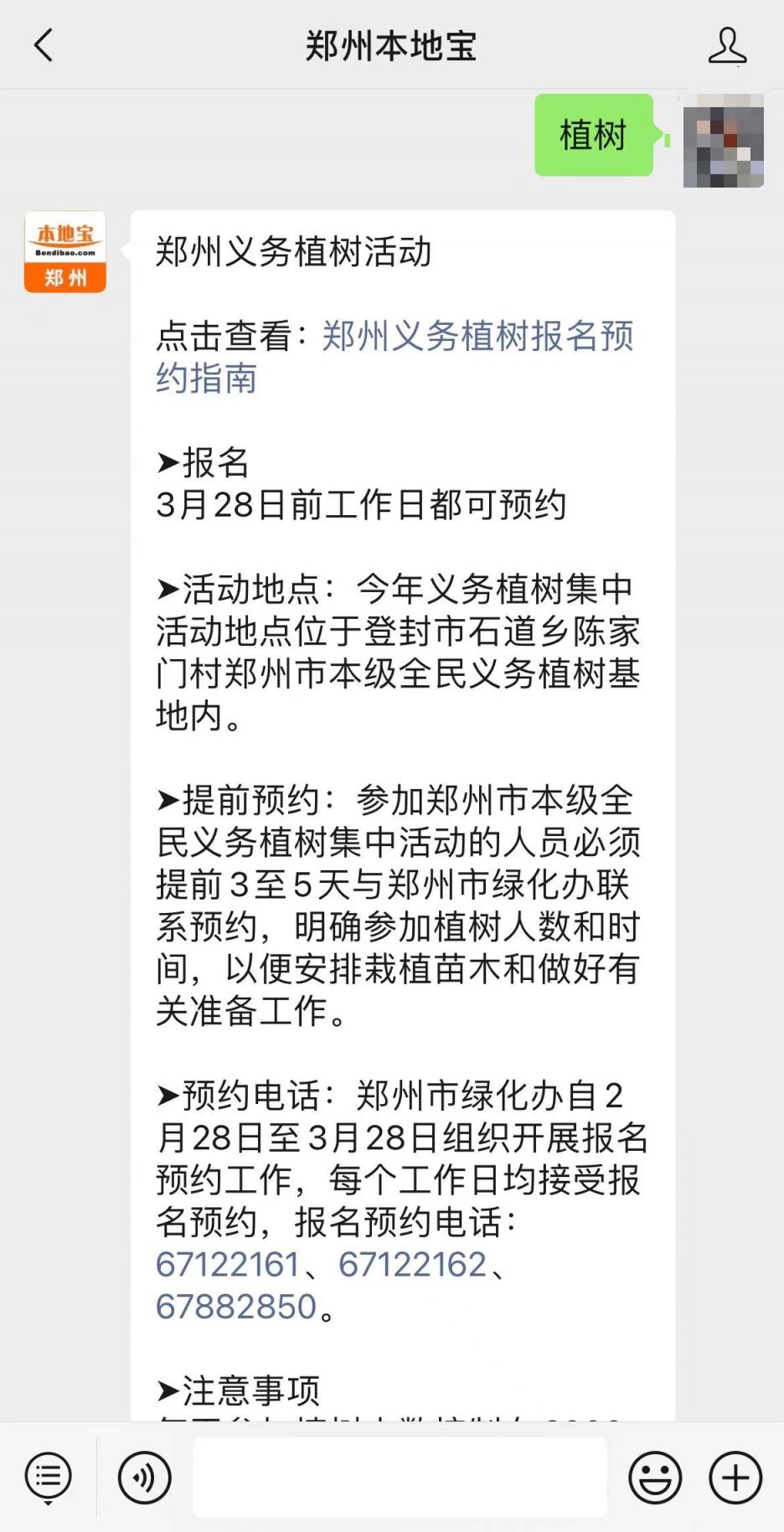Call phone number 67122162
This screenshot has width=784, height=1532.
412,1264
